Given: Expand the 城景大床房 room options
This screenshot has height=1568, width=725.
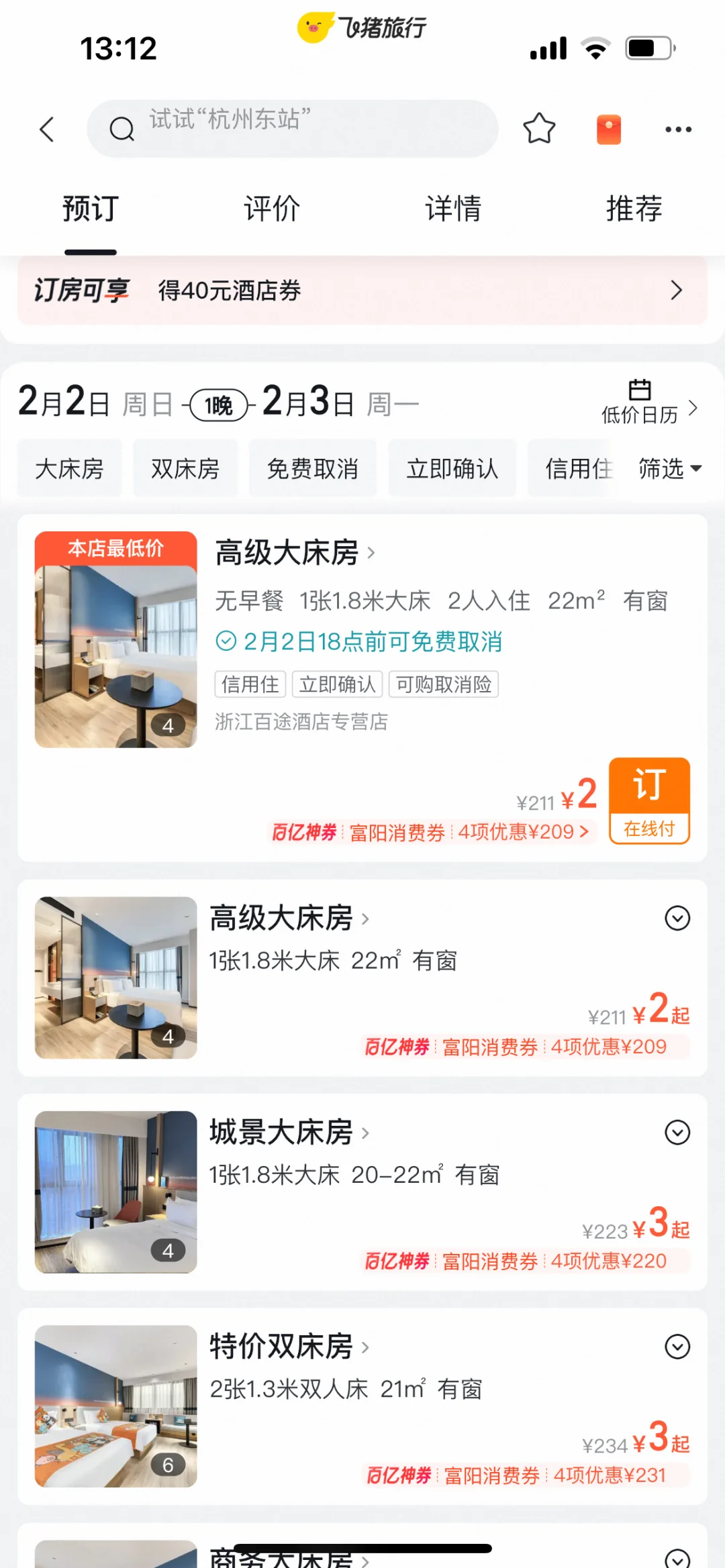Looking at the screenshot, I should coord(677,1133).
